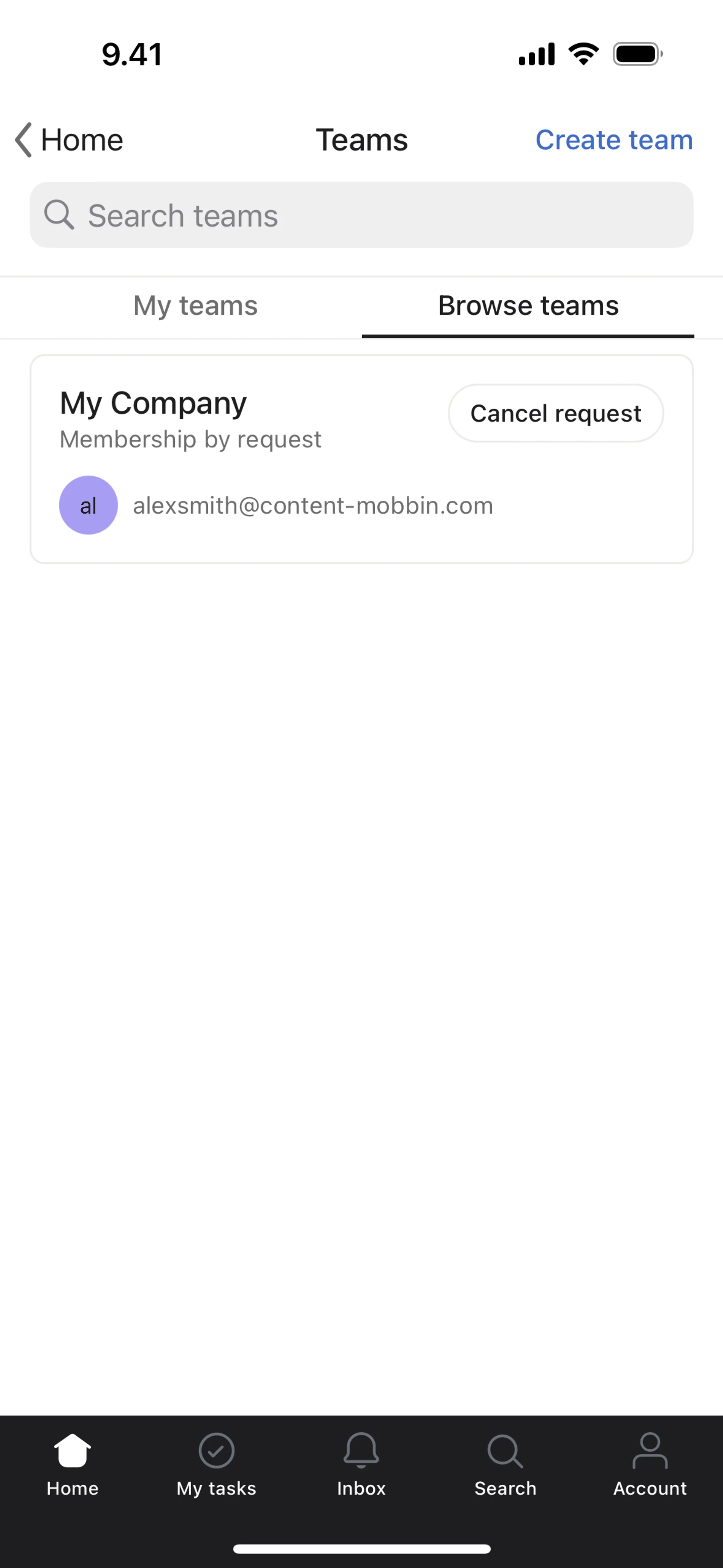Cancel request to join My Company

click(x=555, y=413)
